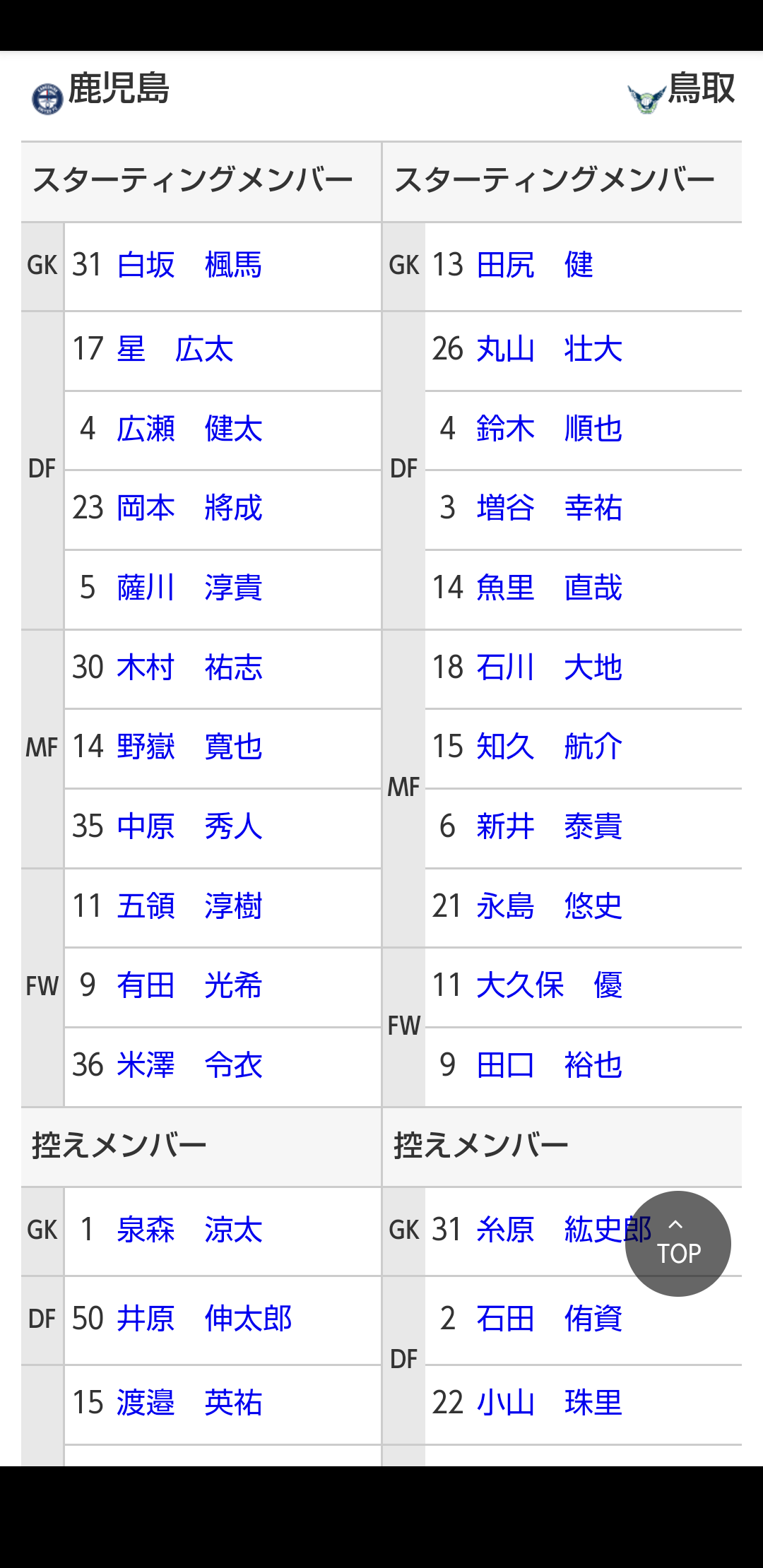This screenshot has height=1568, width=763.
Task: View profile of 大久保 優
Action: (x=549, y=986)
